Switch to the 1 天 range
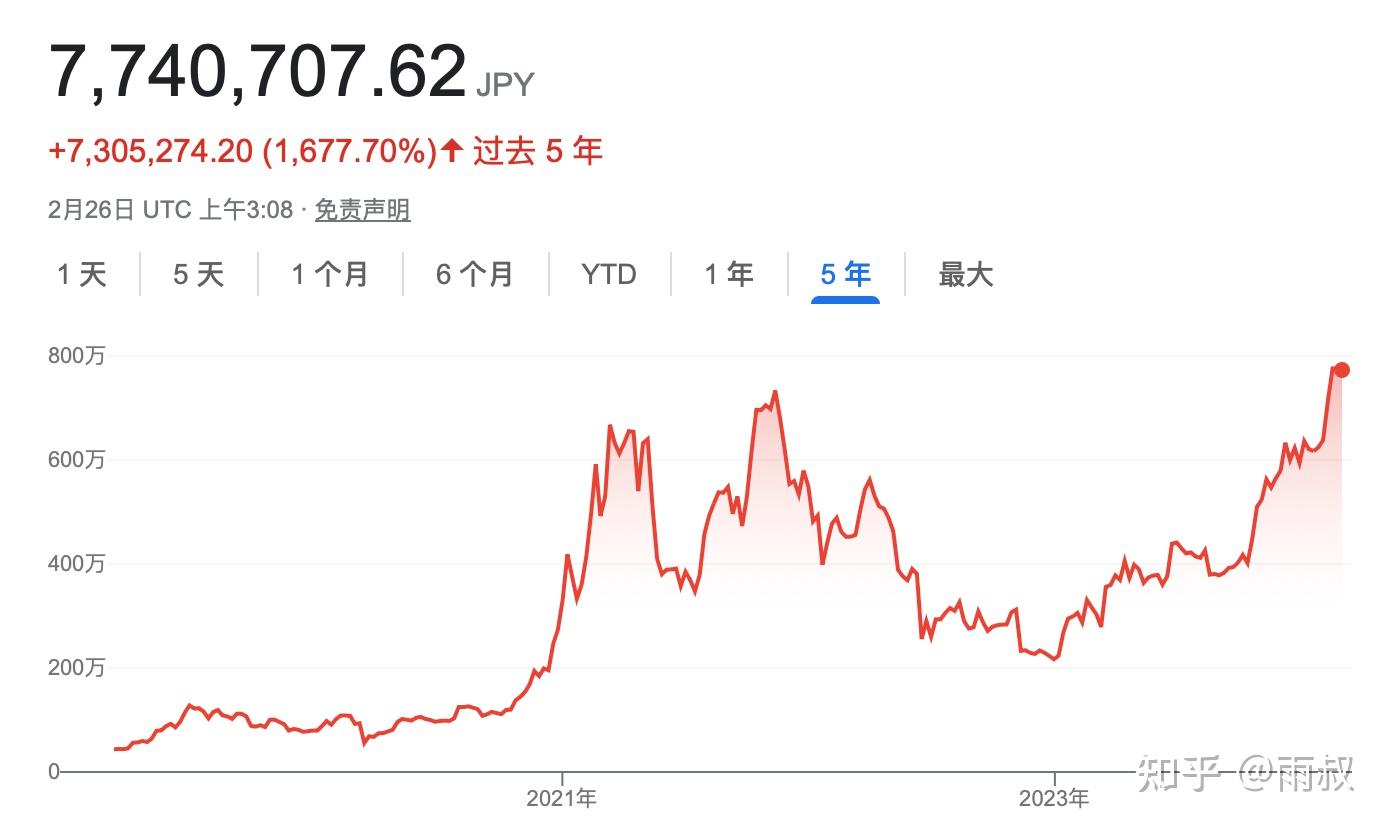The image size is (1390, 830). coord(82,274)
